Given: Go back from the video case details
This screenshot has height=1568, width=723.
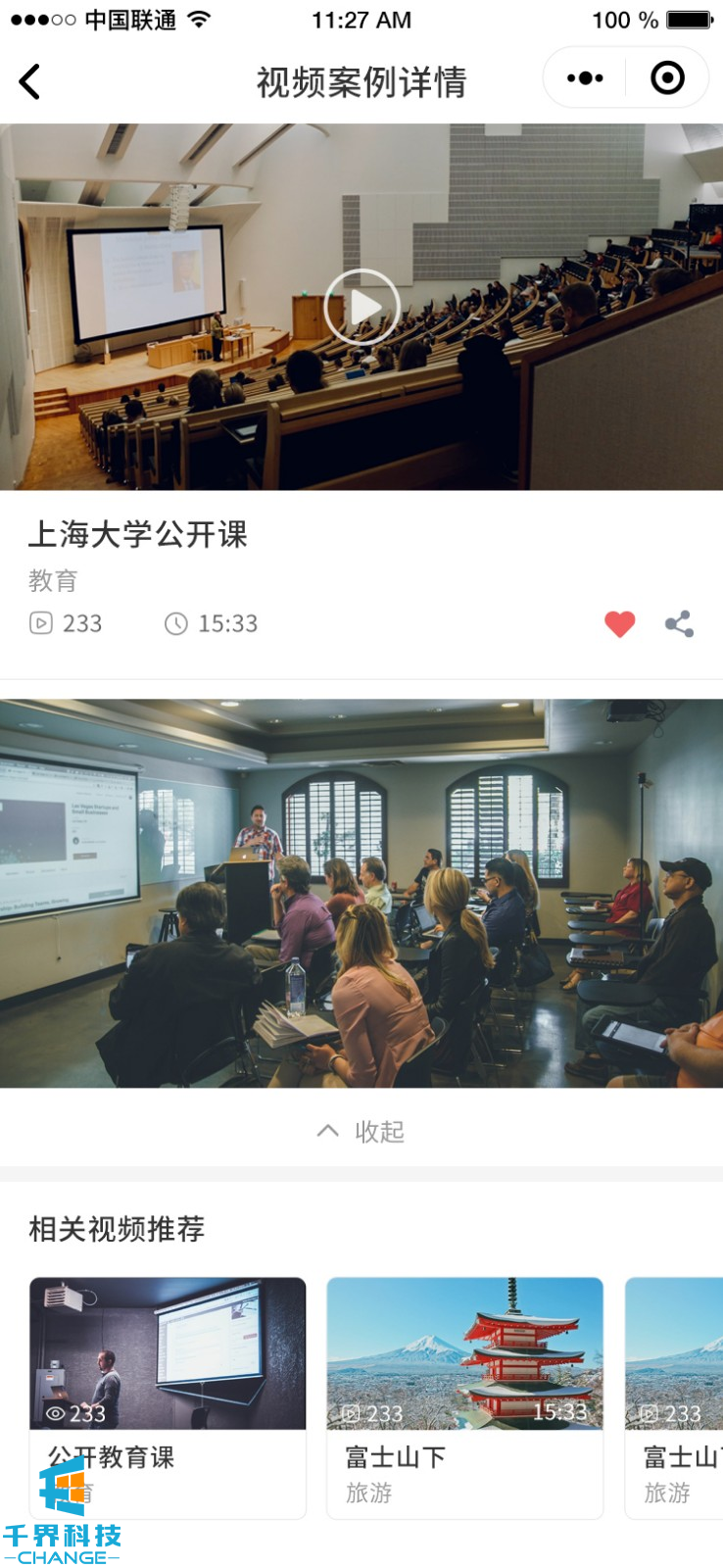Looking at the screenshot, I should point(30,81).
